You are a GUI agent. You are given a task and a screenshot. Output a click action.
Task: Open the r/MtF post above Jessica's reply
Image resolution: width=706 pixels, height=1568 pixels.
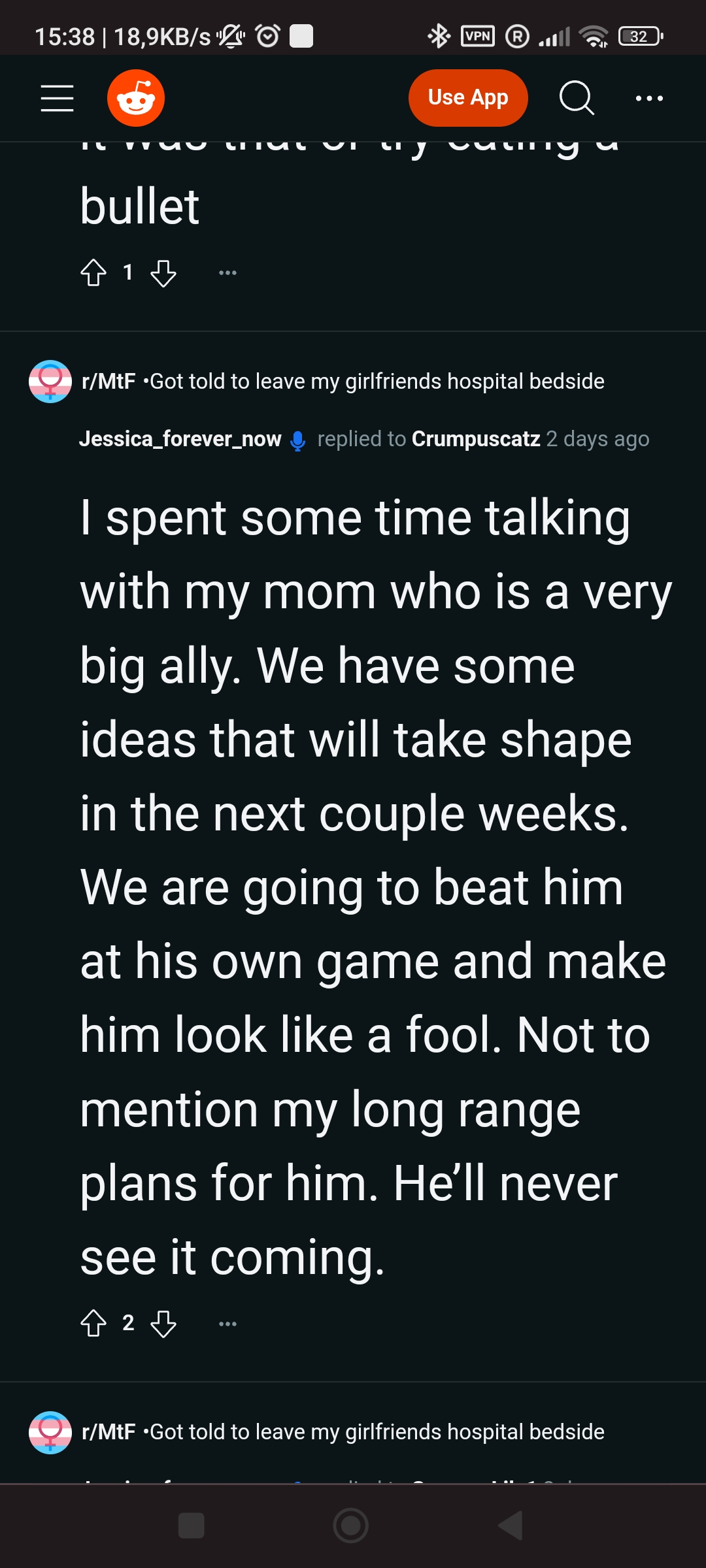click(x=343, y=382)
